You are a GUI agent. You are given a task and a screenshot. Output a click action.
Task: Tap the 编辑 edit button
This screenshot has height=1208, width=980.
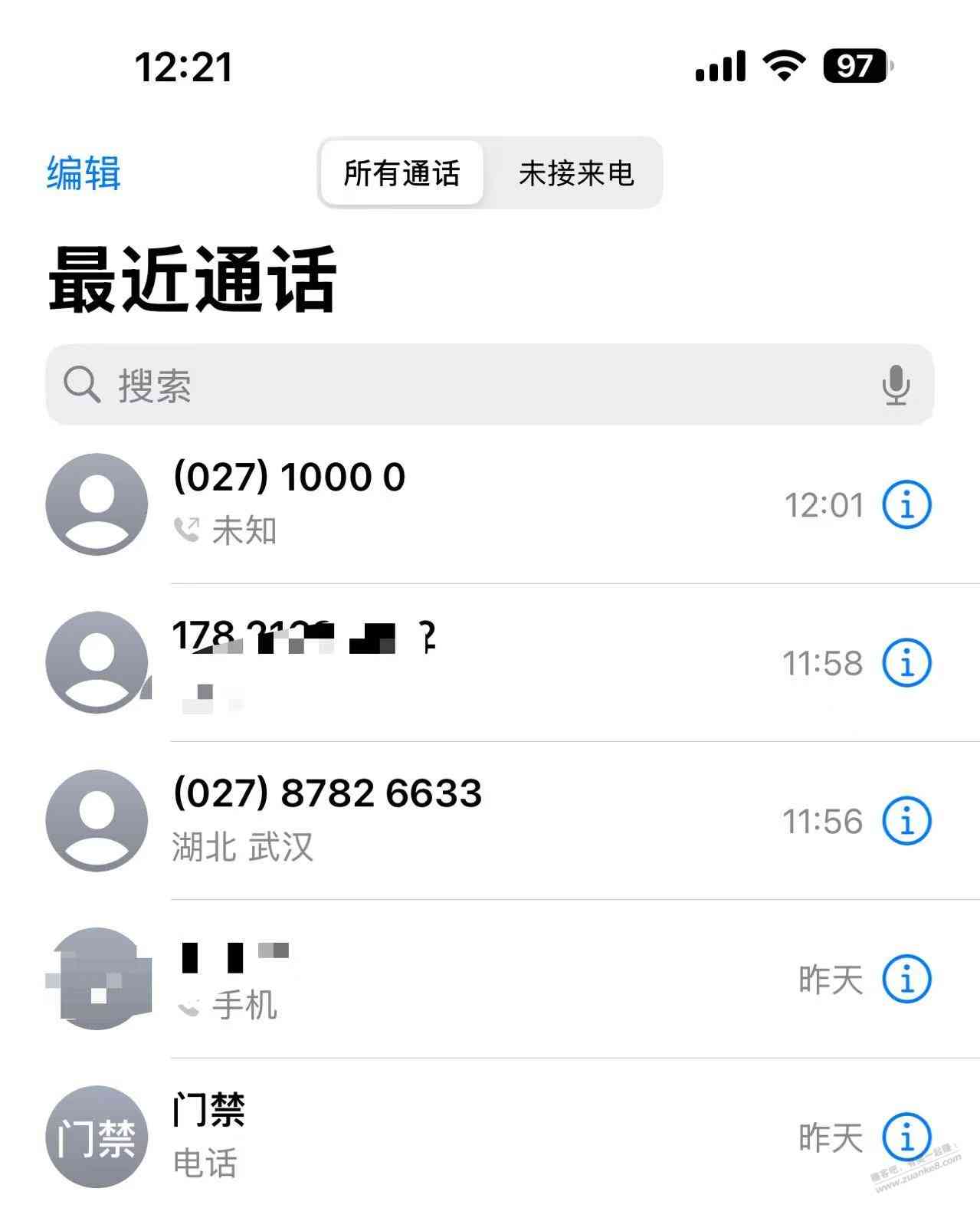(84, 173)
